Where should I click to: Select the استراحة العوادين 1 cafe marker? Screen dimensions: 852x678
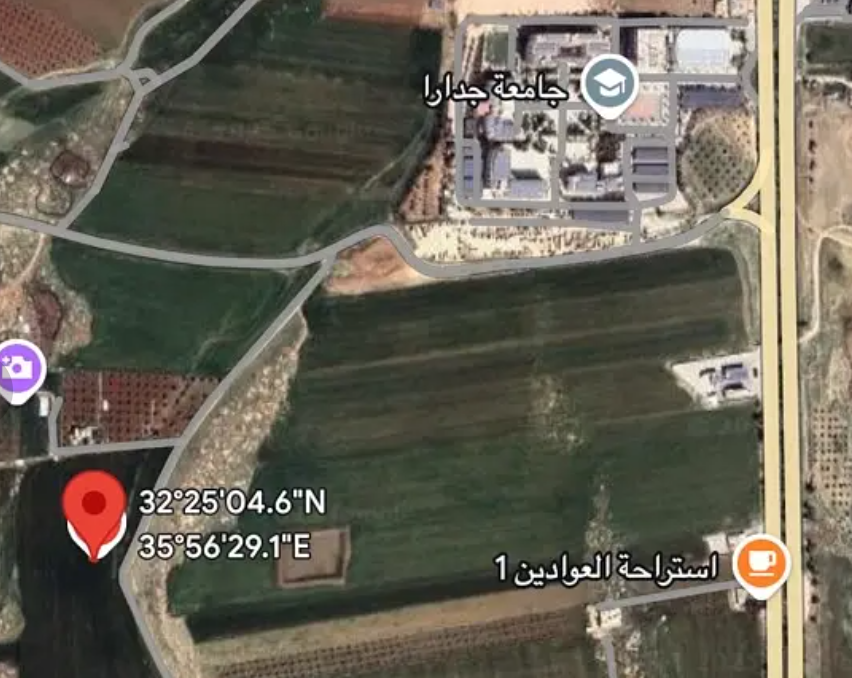761,563
